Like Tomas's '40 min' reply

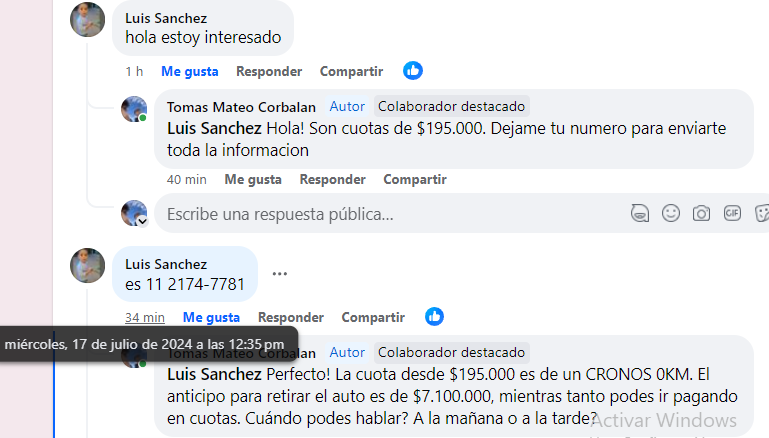pyautogui.click(x=252, y=179)
